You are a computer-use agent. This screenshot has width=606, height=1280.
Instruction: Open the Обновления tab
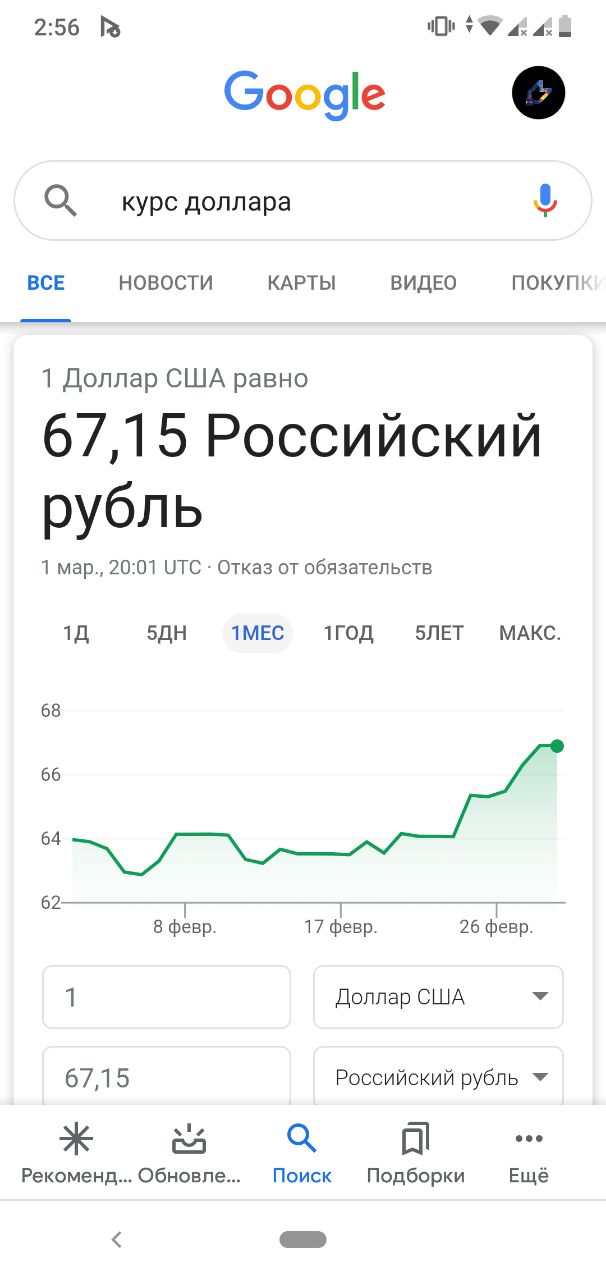click(189, 1154)
